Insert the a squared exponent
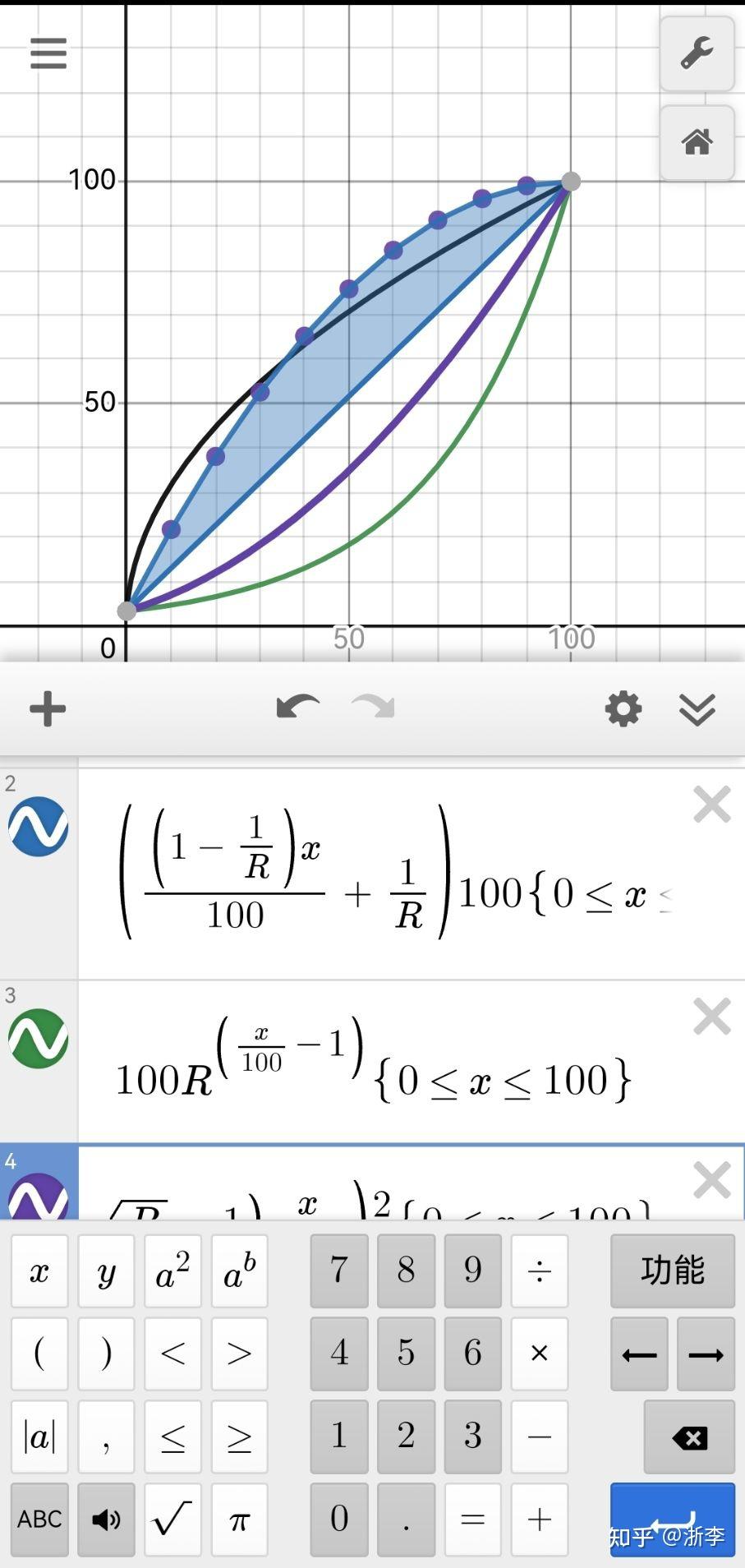Screen dimensions: 745x1568 172,1271
